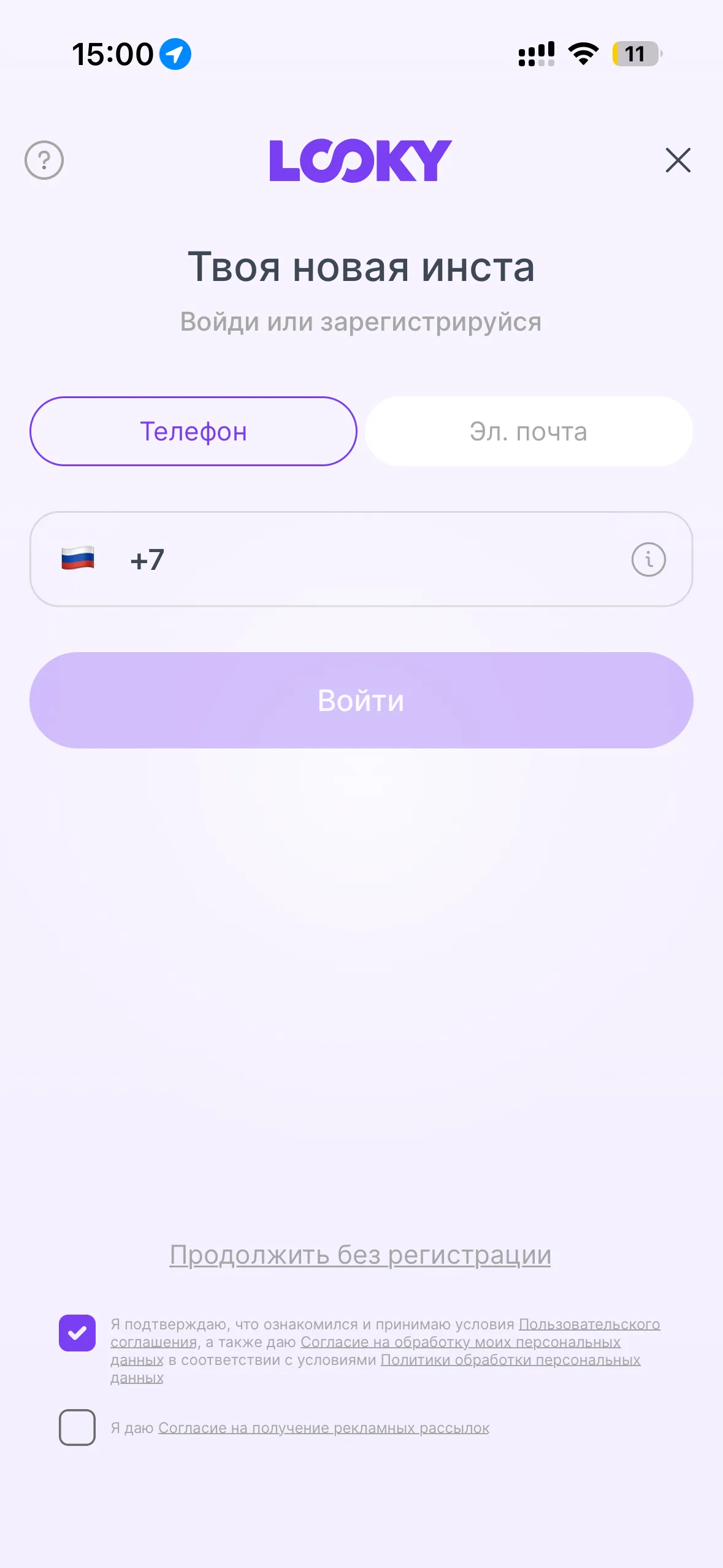The image size is (723, 1568).
Task: Close the login screen
Action: (678, 160)
